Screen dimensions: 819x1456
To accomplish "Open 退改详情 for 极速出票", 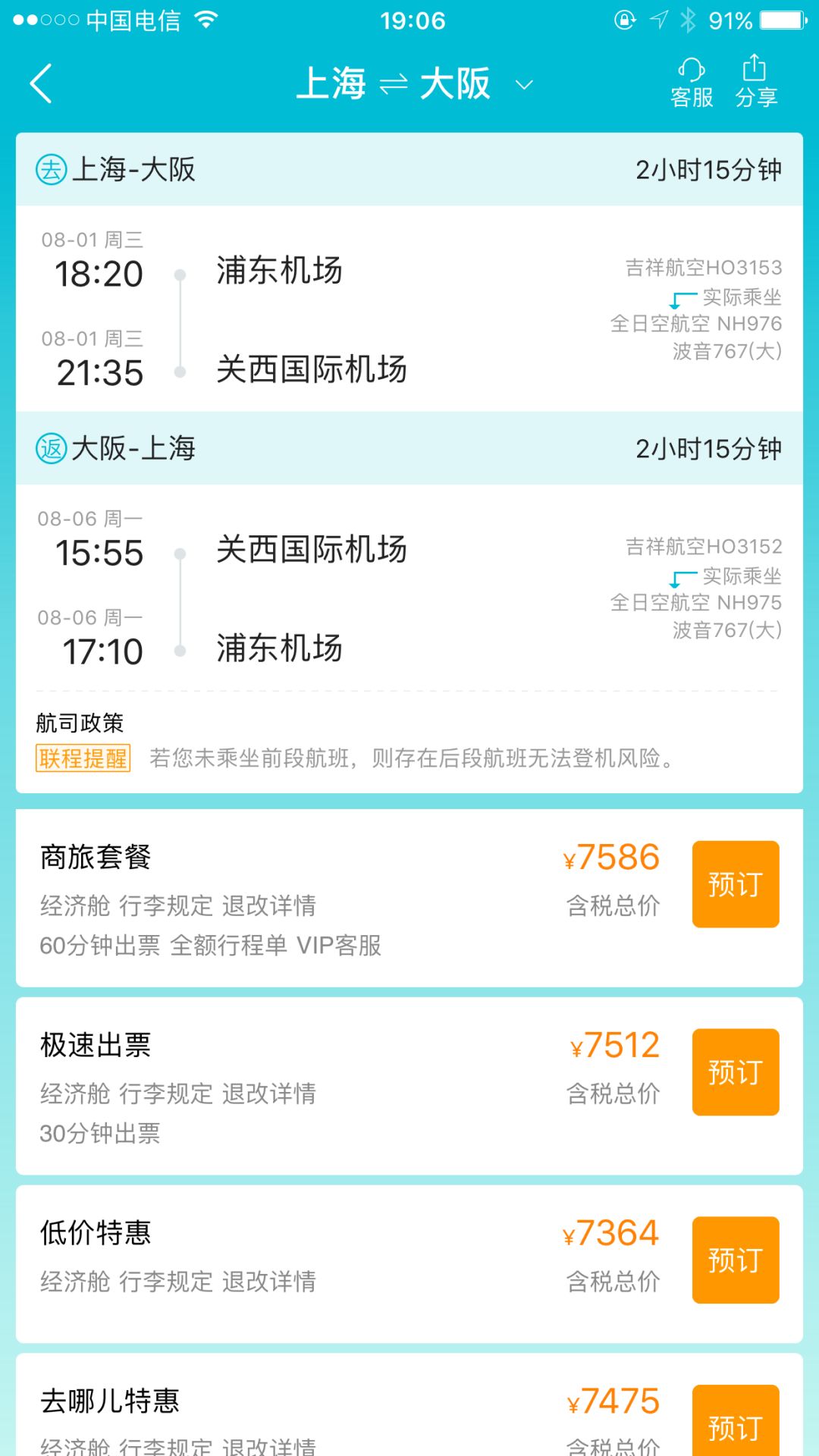I will (x=269, y=1094).
